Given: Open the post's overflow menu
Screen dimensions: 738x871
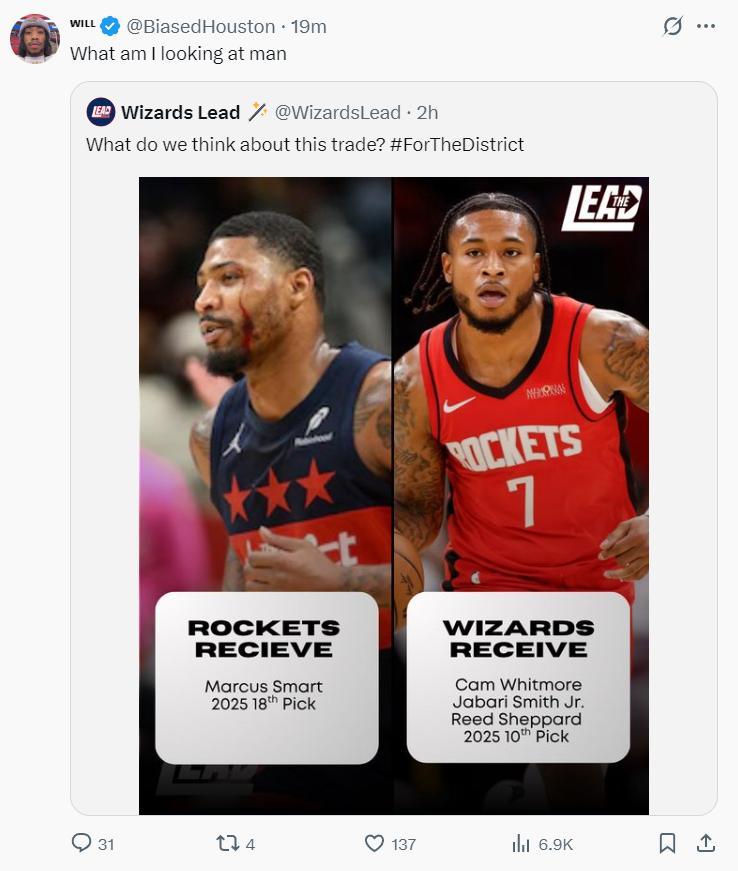Looking at the screenshot, I should 706,26.
